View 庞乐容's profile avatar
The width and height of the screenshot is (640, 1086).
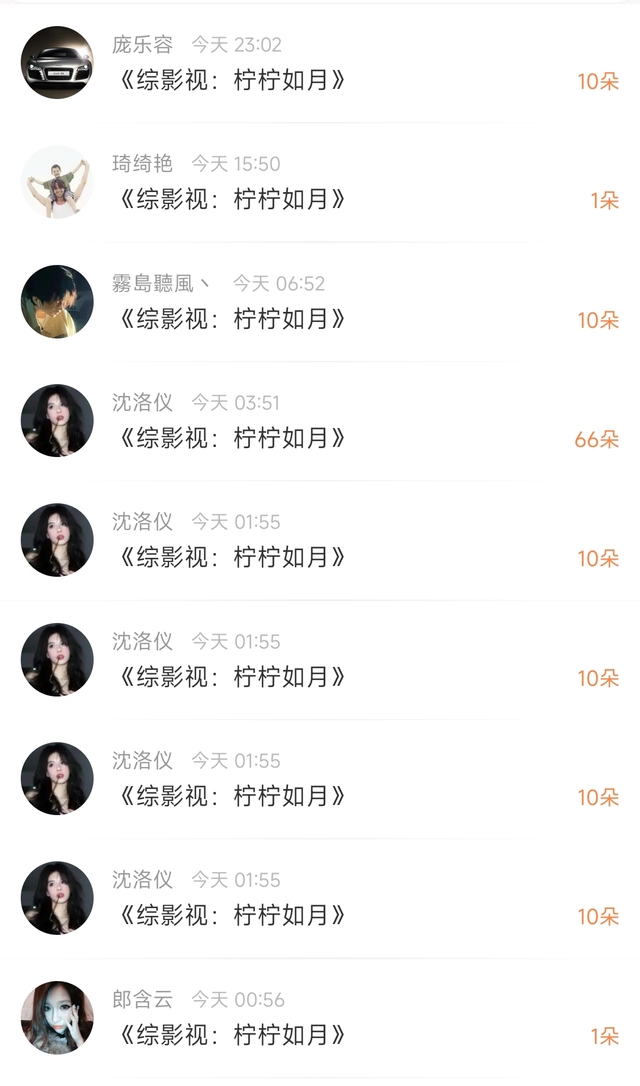click(57, 63)
